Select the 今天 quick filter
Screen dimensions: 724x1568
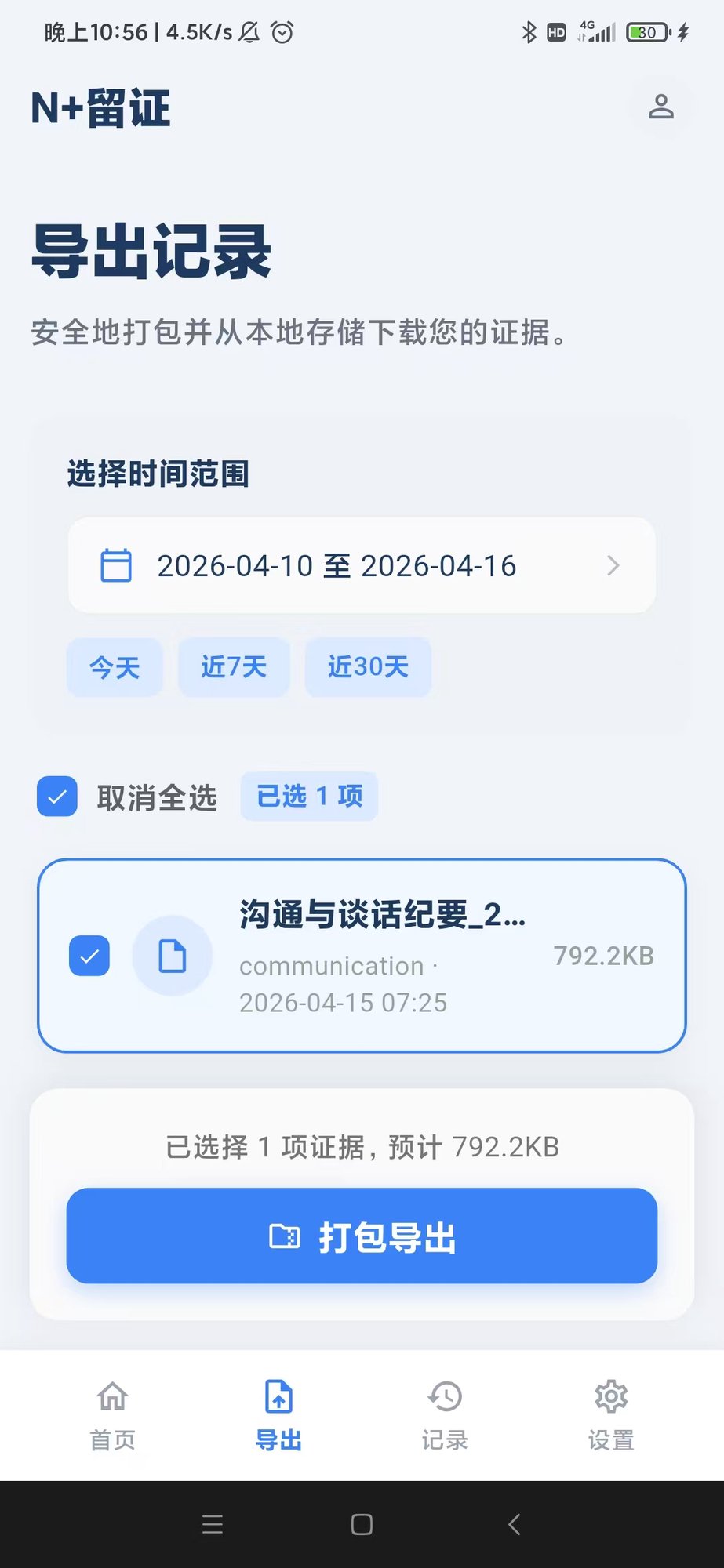pos(114,667)
